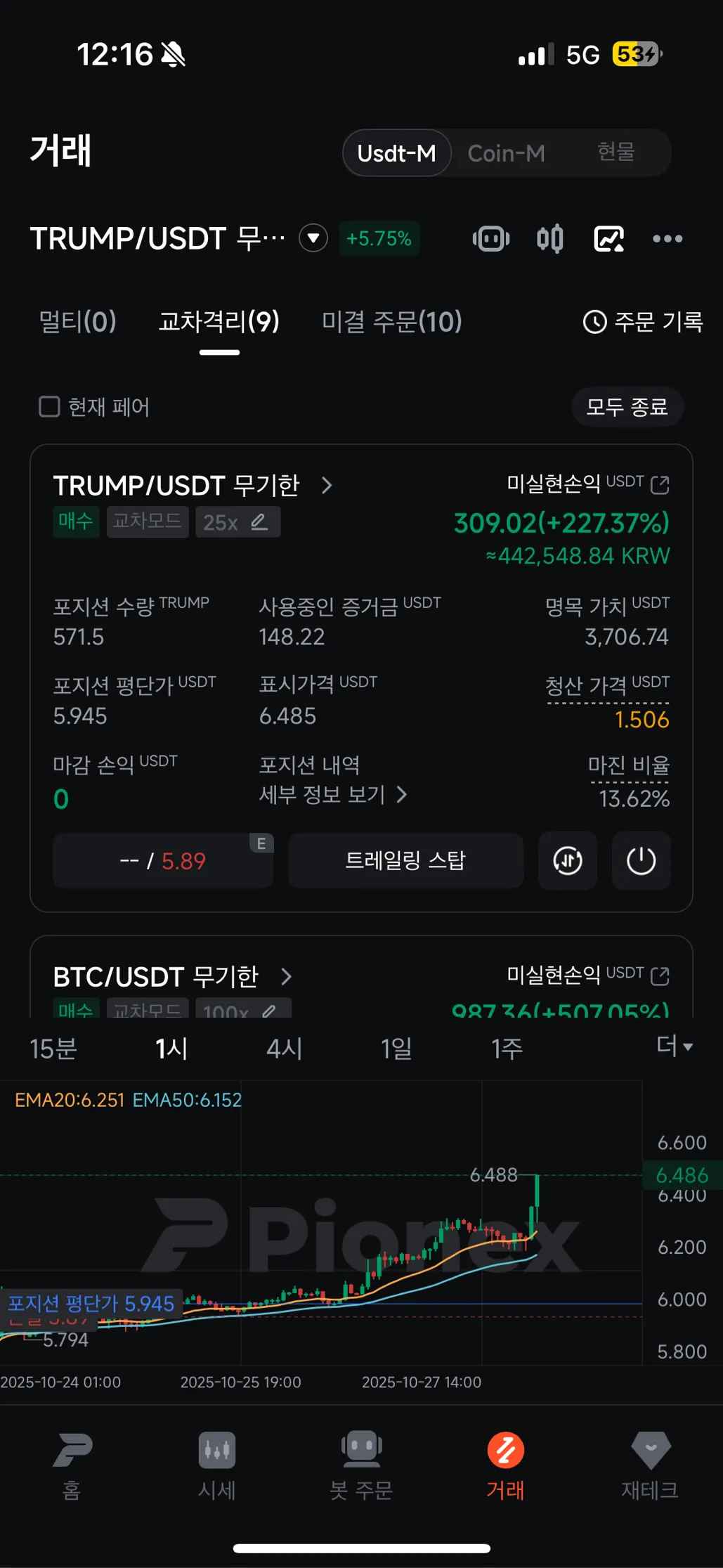Switch to the 미결 주문(10) tab
723x1568 pixels.
391,322
